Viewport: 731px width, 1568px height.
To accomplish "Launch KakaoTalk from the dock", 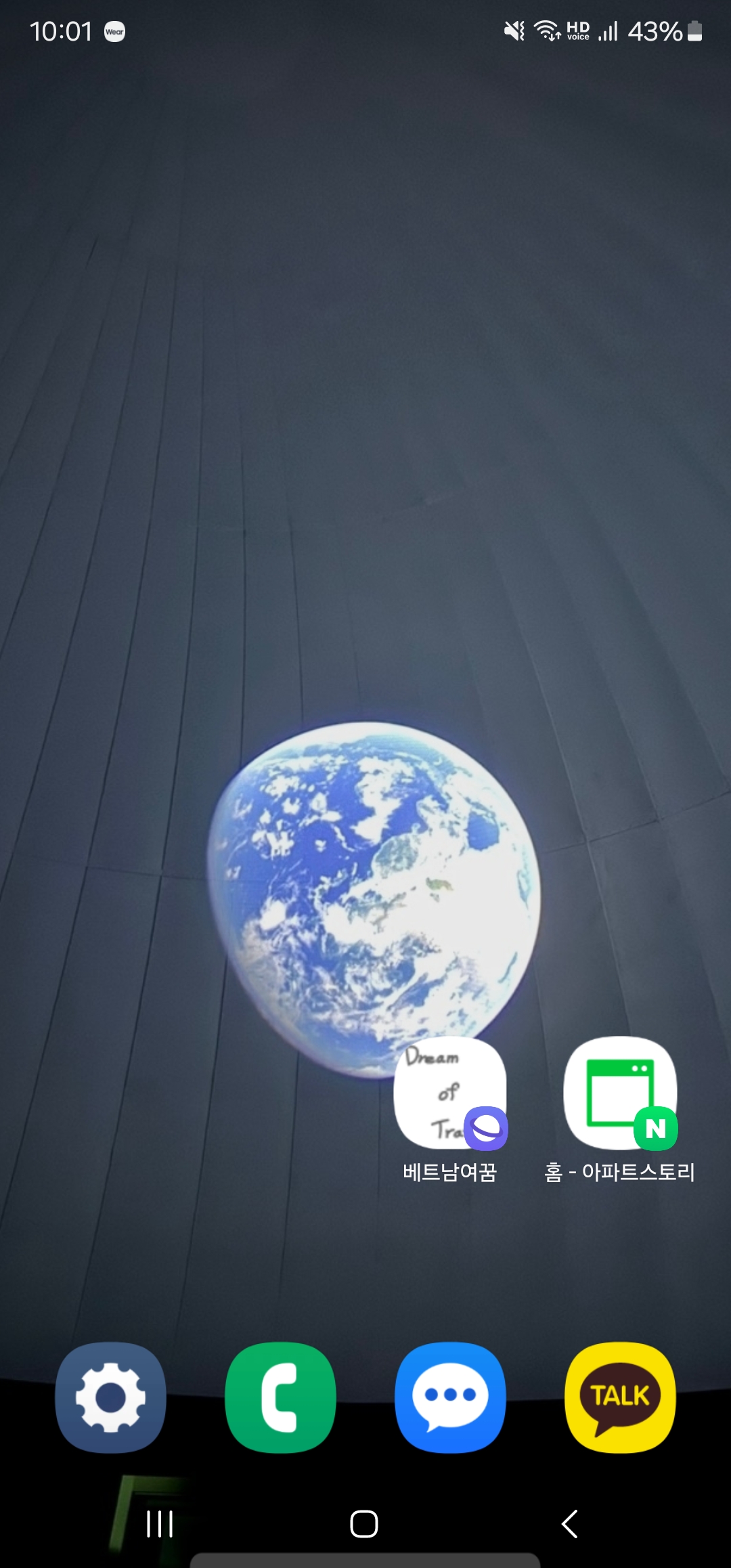I will coord(620,1397).
